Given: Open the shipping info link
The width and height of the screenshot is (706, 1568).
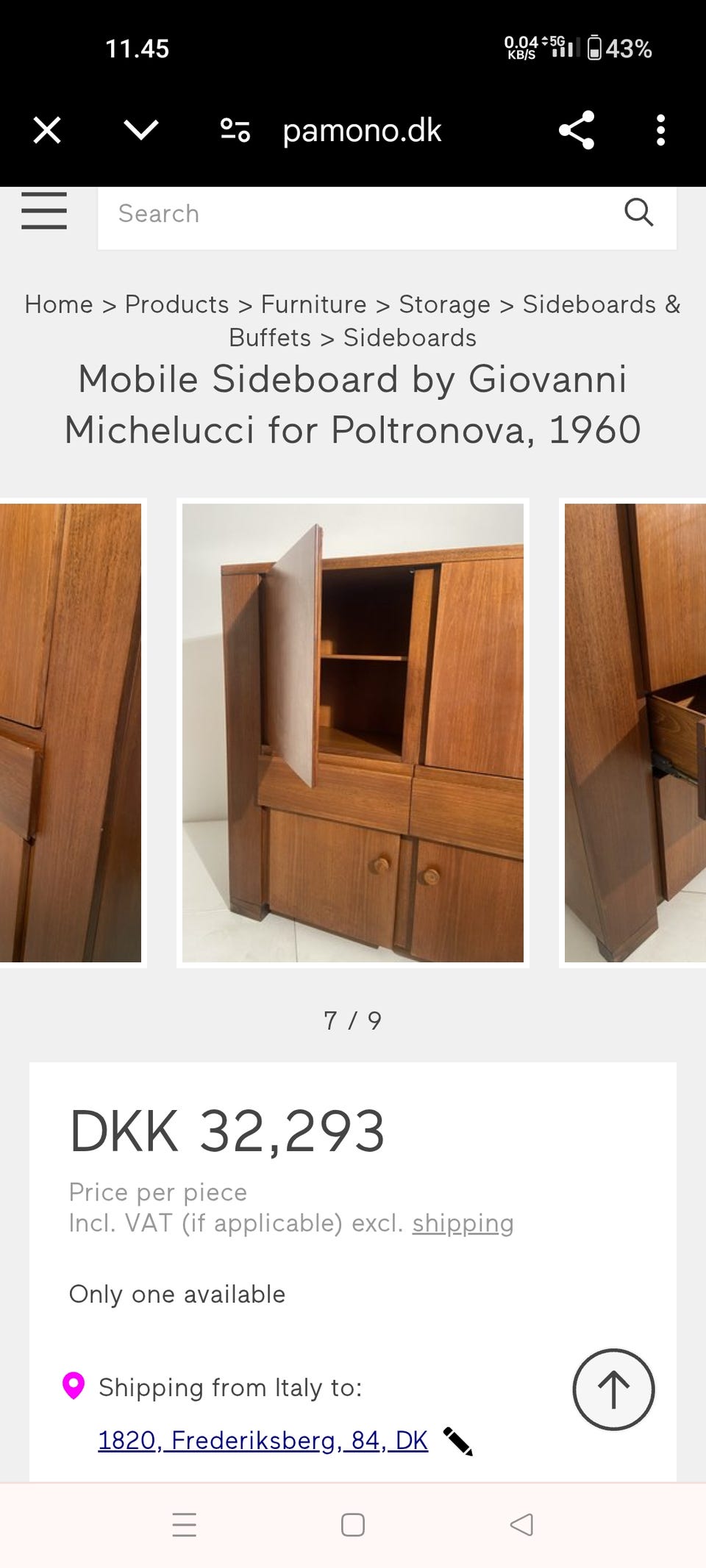Looking at the screenshot, I should click(463, 1223).
